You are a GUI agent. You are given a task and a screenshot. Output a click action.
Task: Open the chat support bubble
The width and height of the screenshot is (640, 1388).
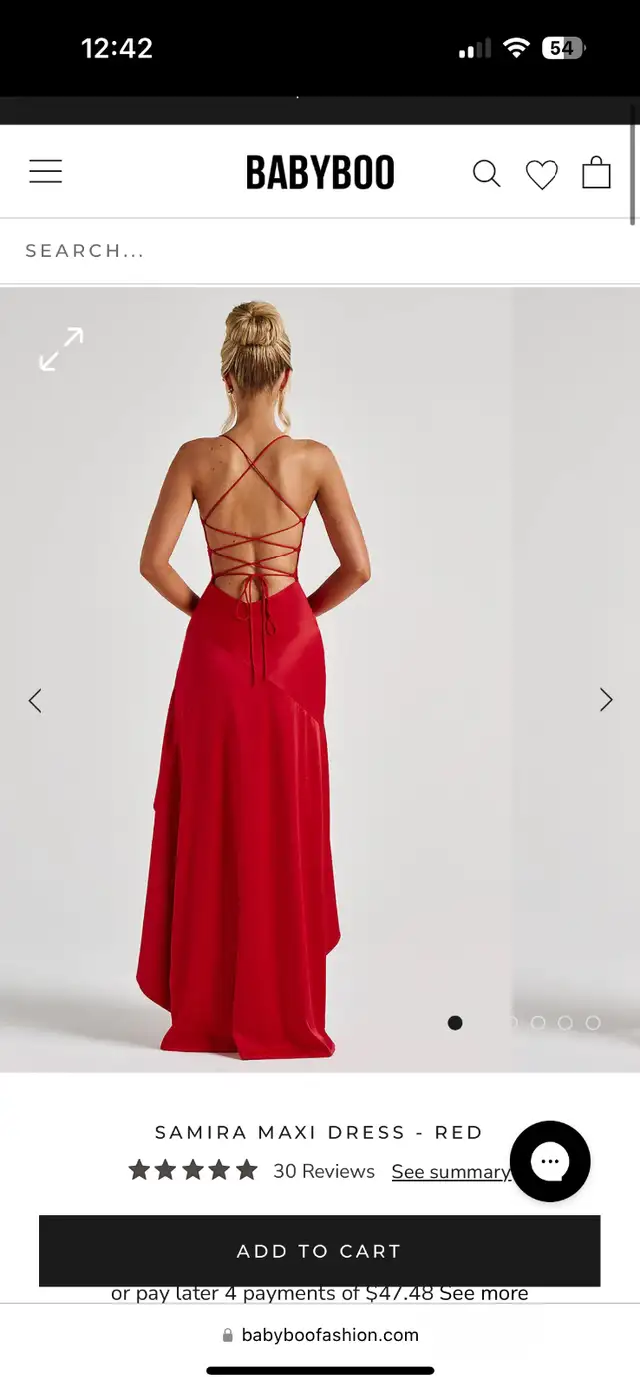click(x=550, y=1161)
